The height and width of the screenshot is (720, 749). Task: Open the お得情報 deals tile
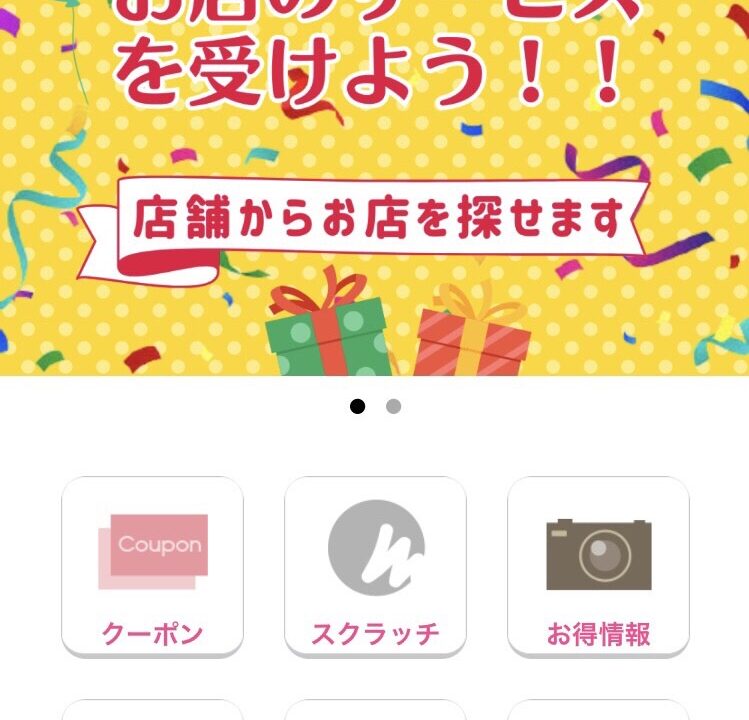[x=598, y=566]
